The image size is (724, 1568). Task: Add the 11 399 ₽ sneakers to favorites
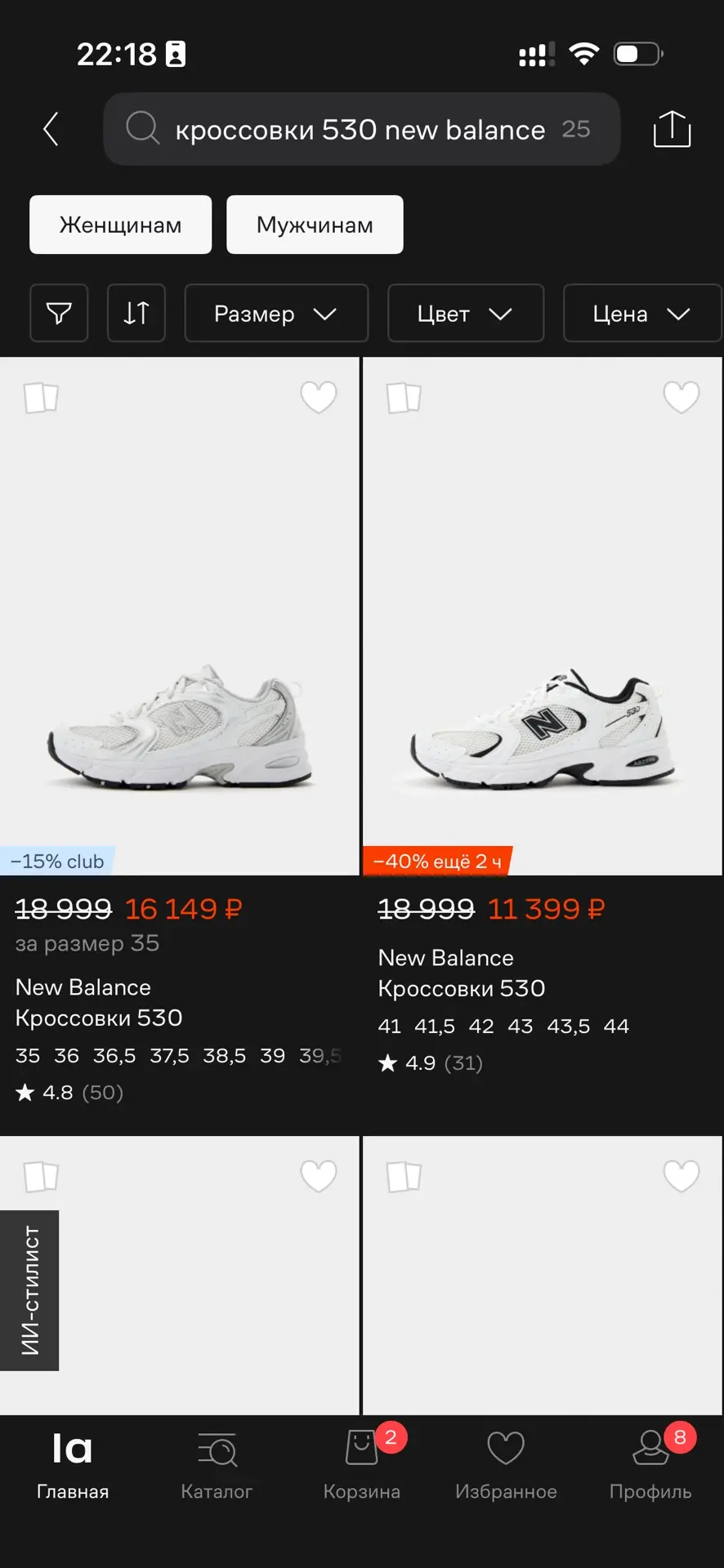[682, 398]
